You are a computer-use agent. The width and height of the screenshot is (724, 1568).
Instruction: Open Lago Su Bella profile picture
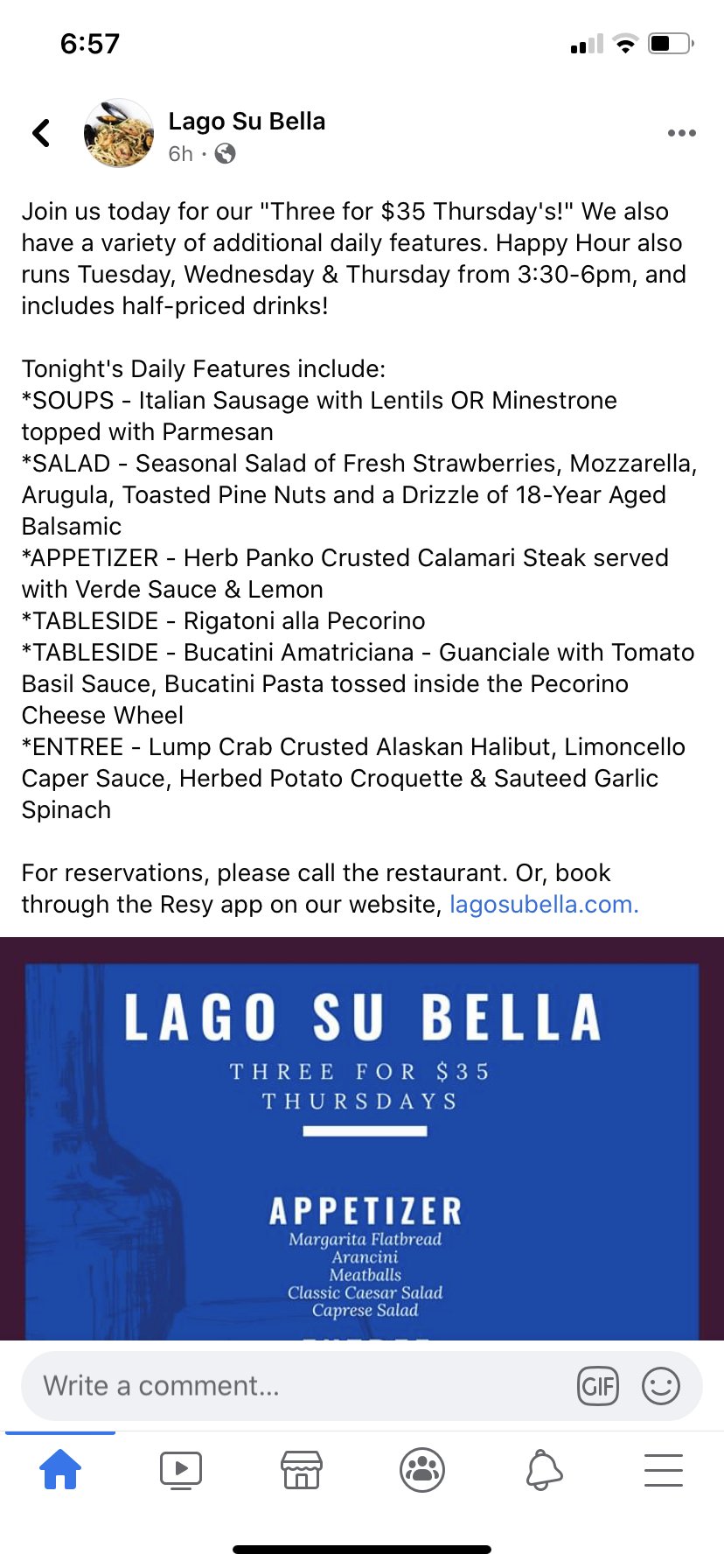pos(119,133)
